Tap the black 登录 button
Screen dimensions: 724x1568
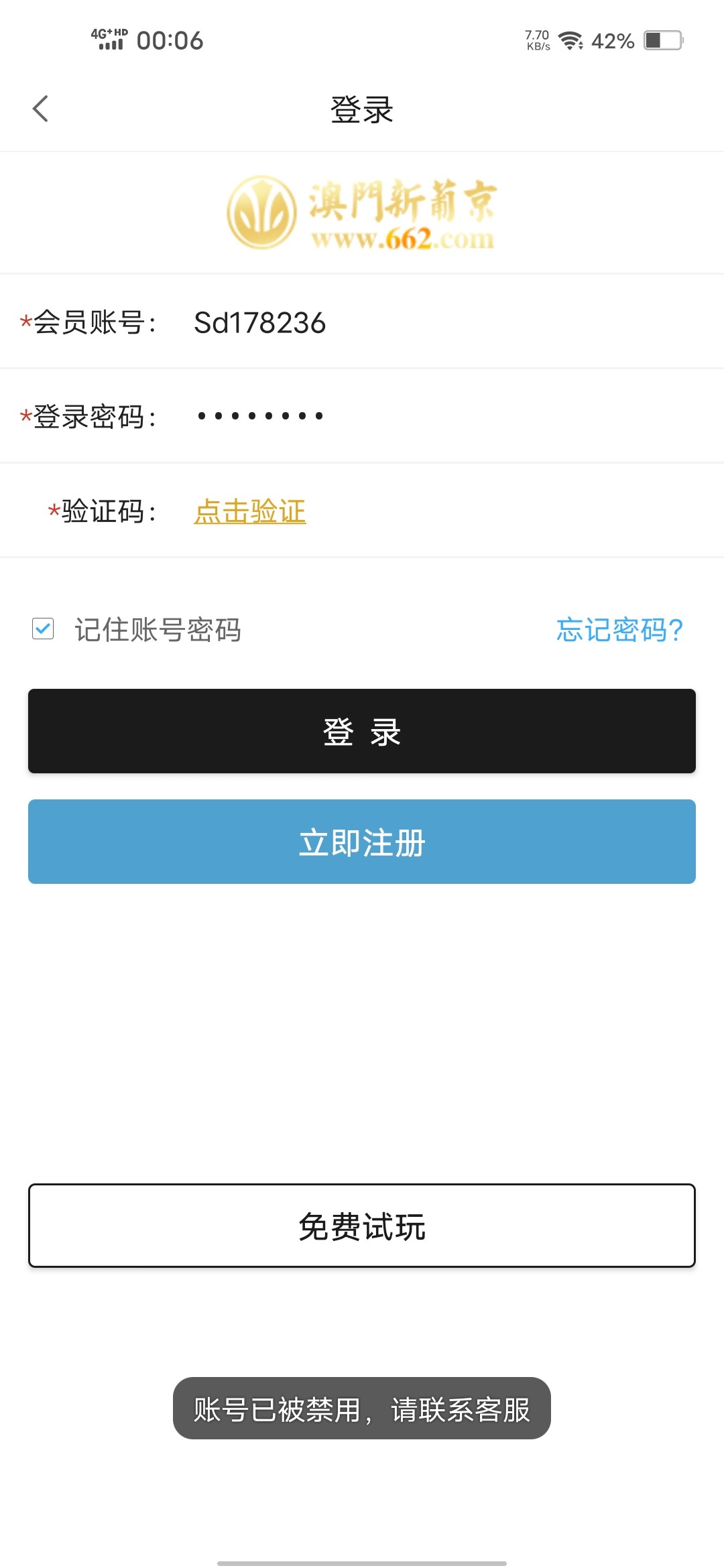(x=362, y=731)
